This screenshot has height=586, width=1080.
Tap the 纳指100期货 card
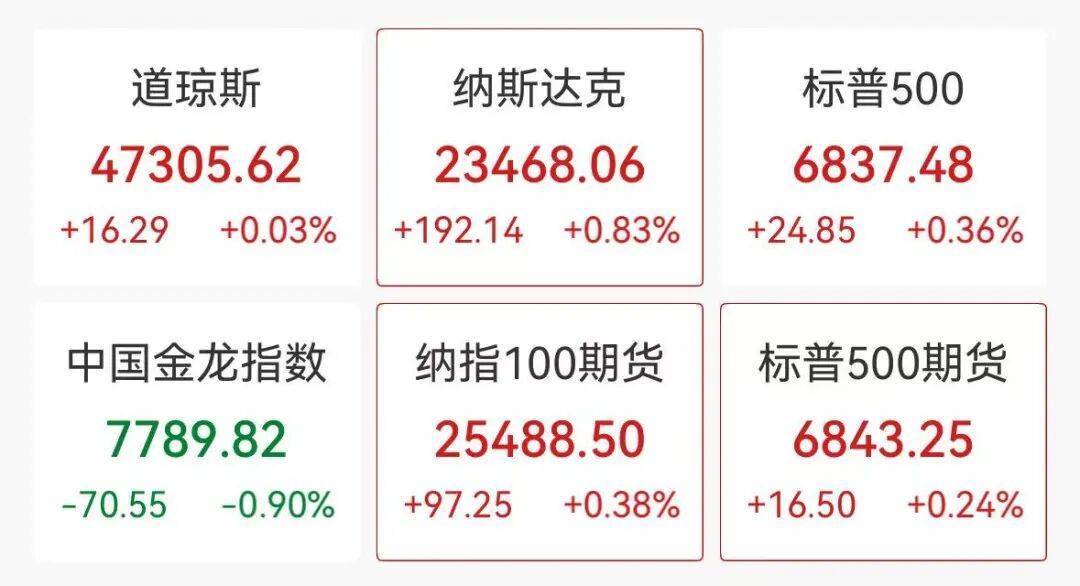[539, 432]
